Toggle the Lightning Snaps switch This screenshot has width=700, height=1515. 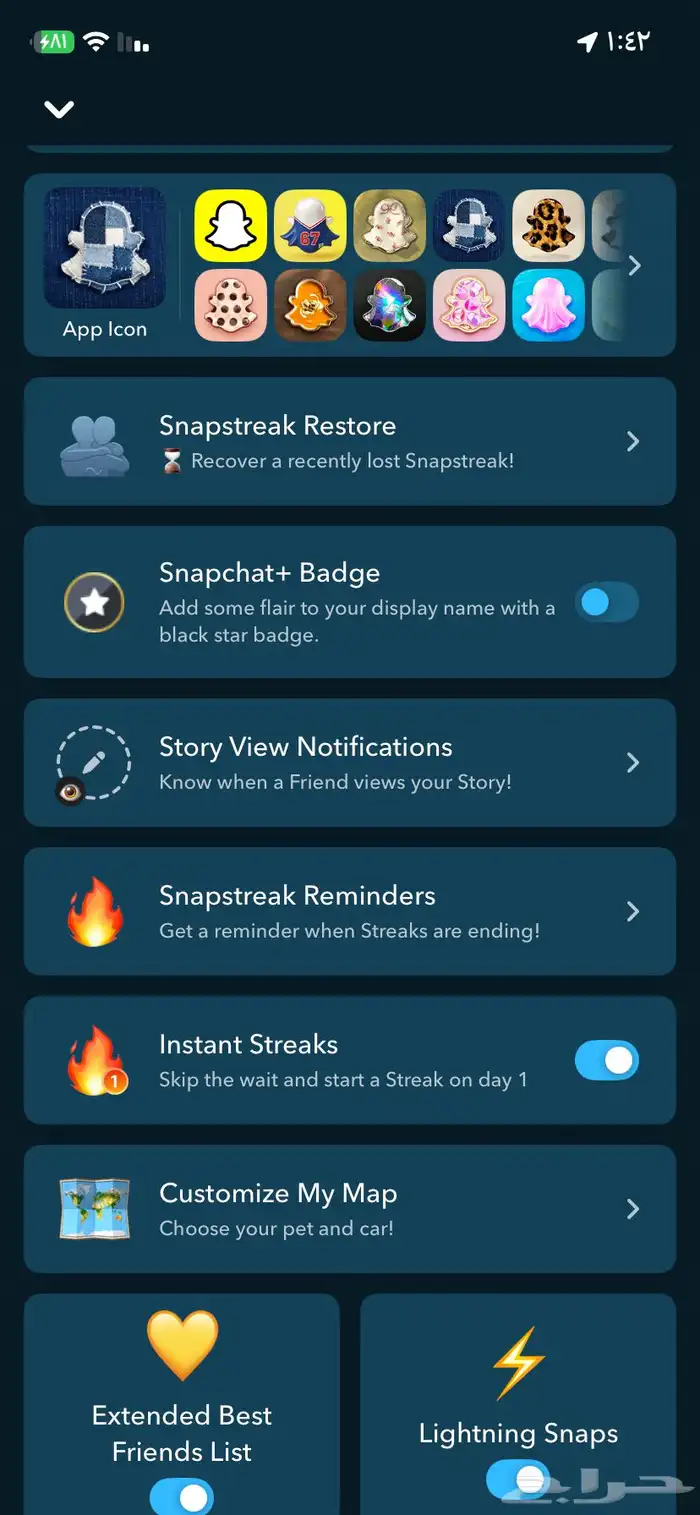[517, 1478]
